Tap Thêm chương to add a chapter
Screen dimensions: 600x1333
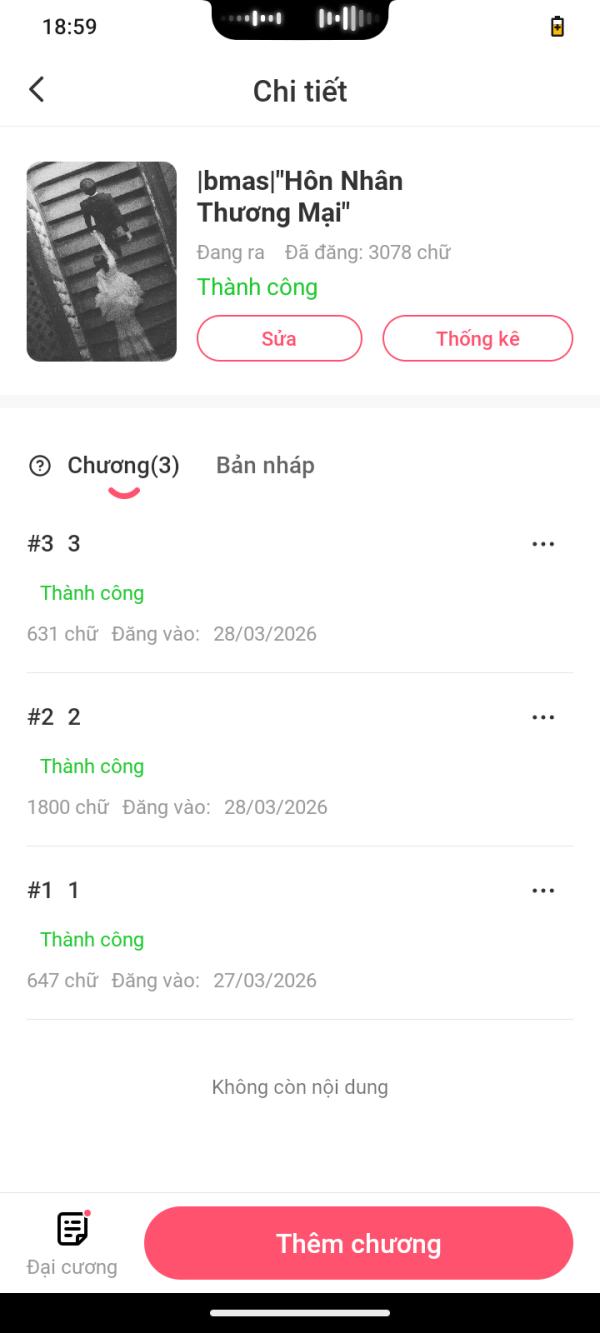pyautogui.click(x=358, y=1243)
